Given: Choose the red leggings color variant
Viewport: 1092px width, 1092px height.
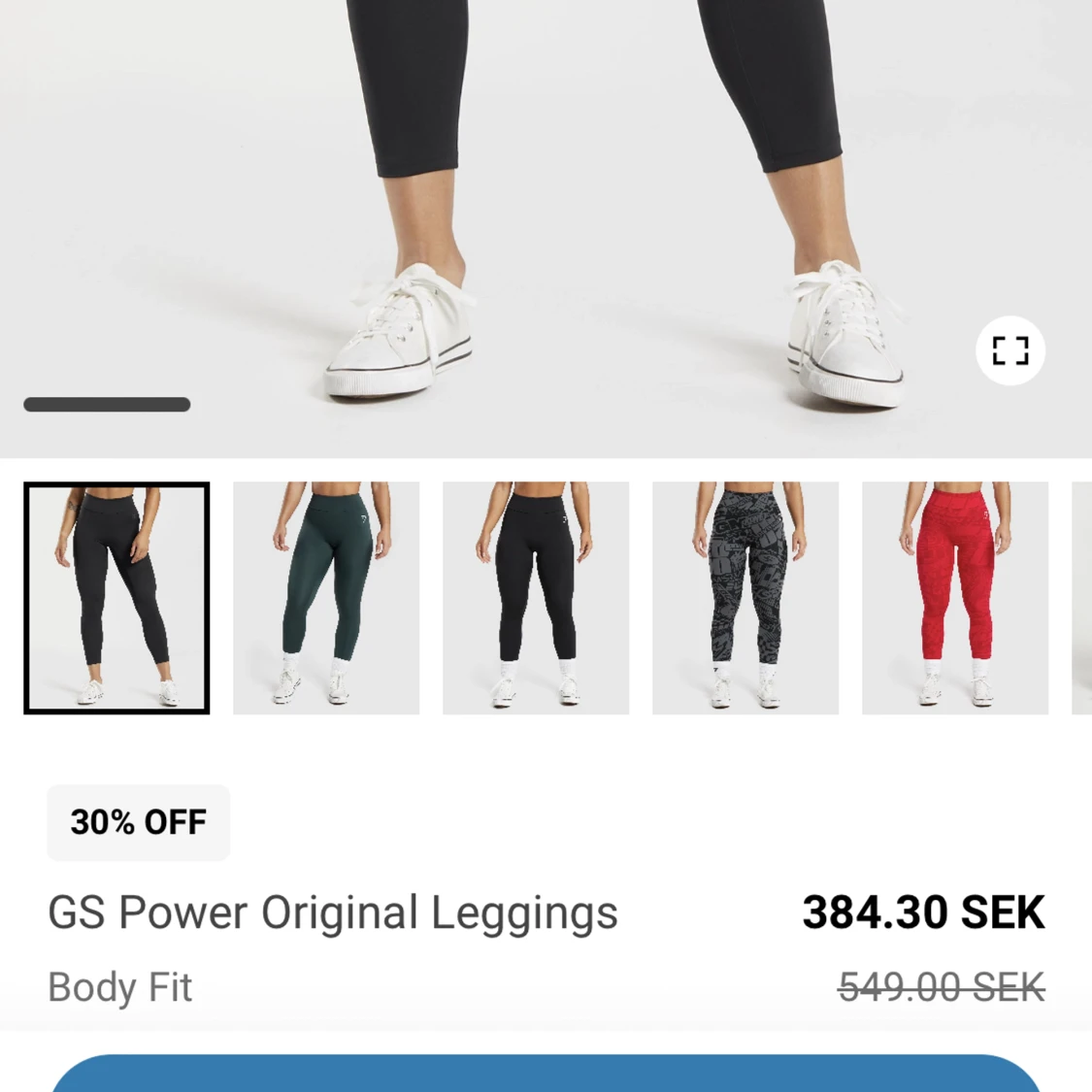Looking at the screenshot, I should click(955, 598).
